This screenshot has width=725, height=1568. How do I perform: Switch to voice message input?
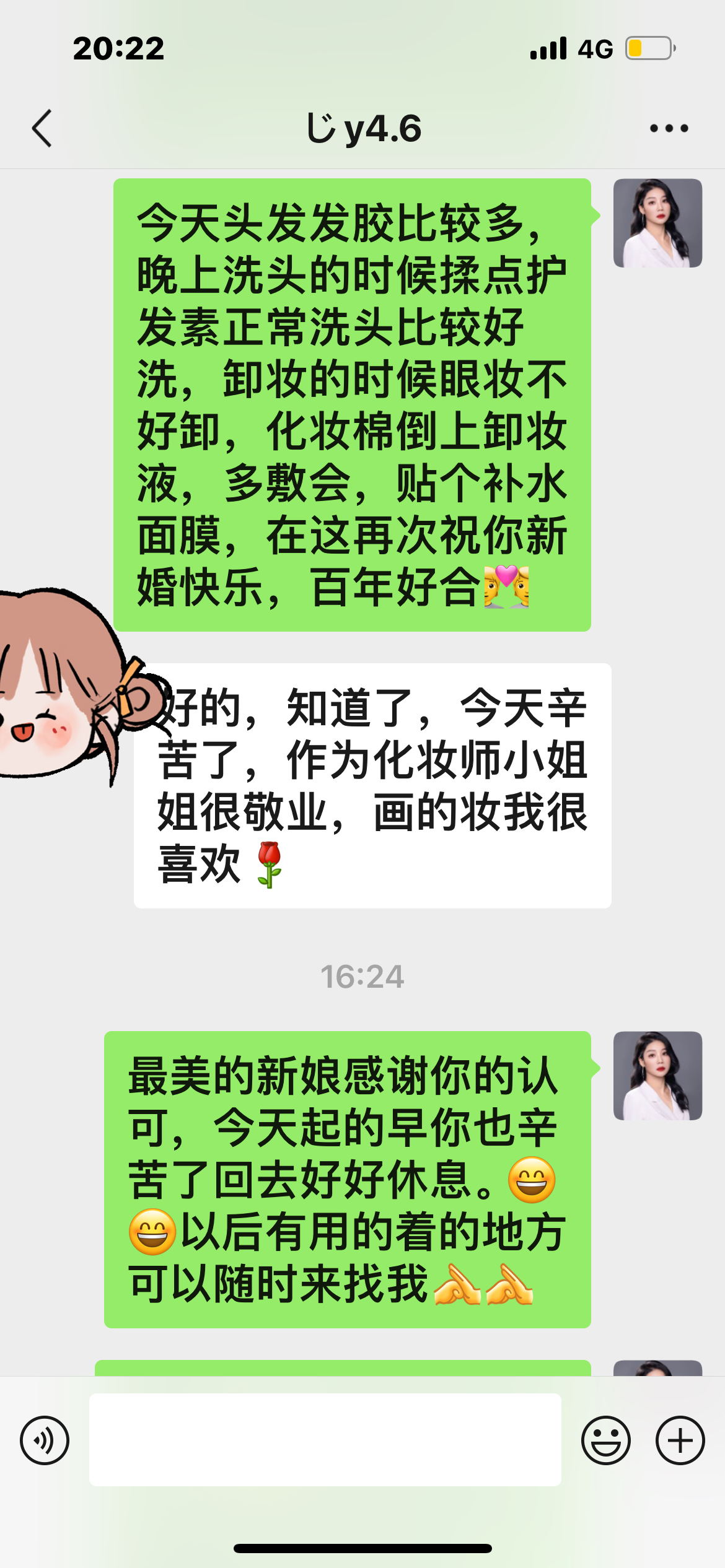tap(45, 1440)
